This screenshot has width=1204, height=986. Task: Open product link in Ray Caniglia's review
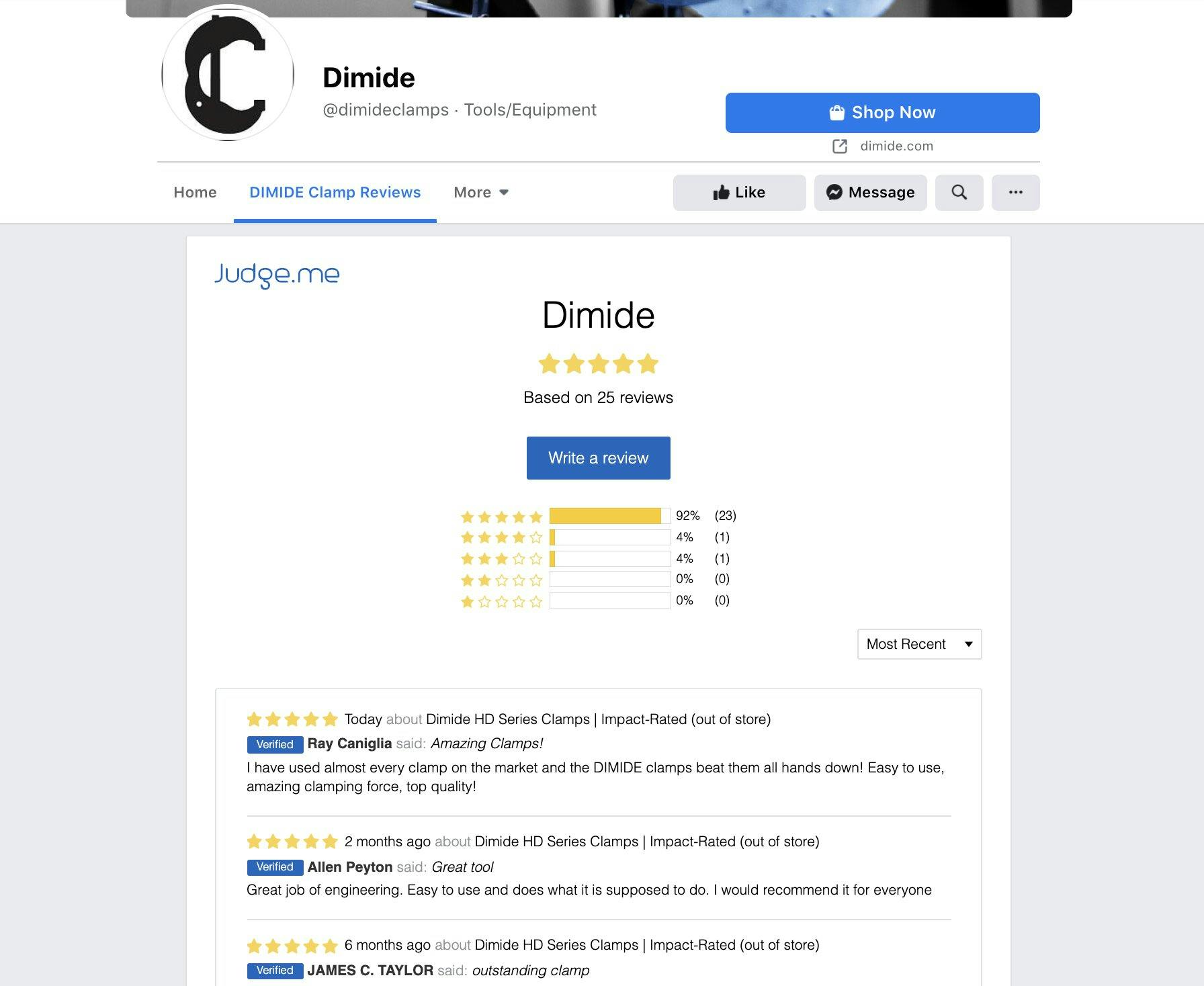point(598,719)
